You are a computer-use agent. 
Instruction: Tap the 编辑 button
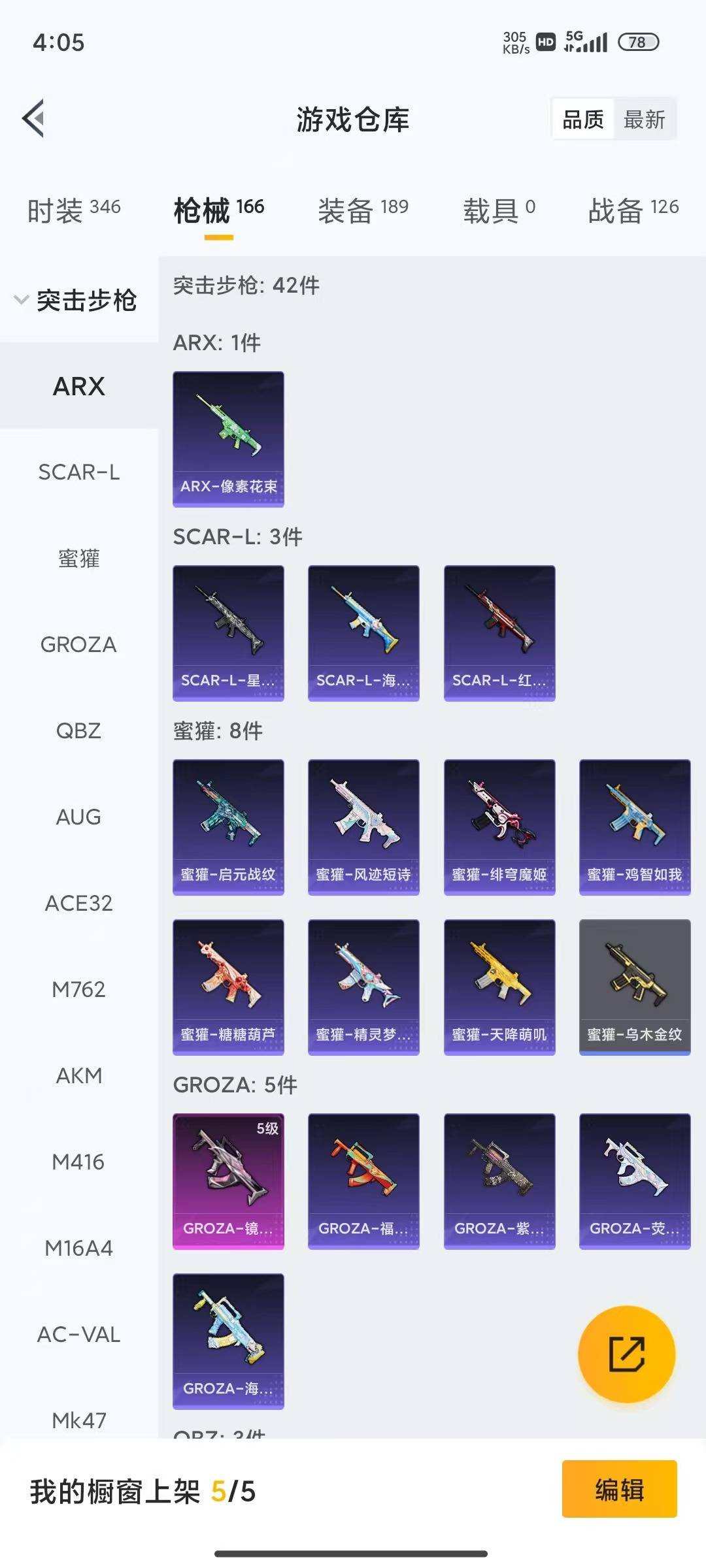619,1489
